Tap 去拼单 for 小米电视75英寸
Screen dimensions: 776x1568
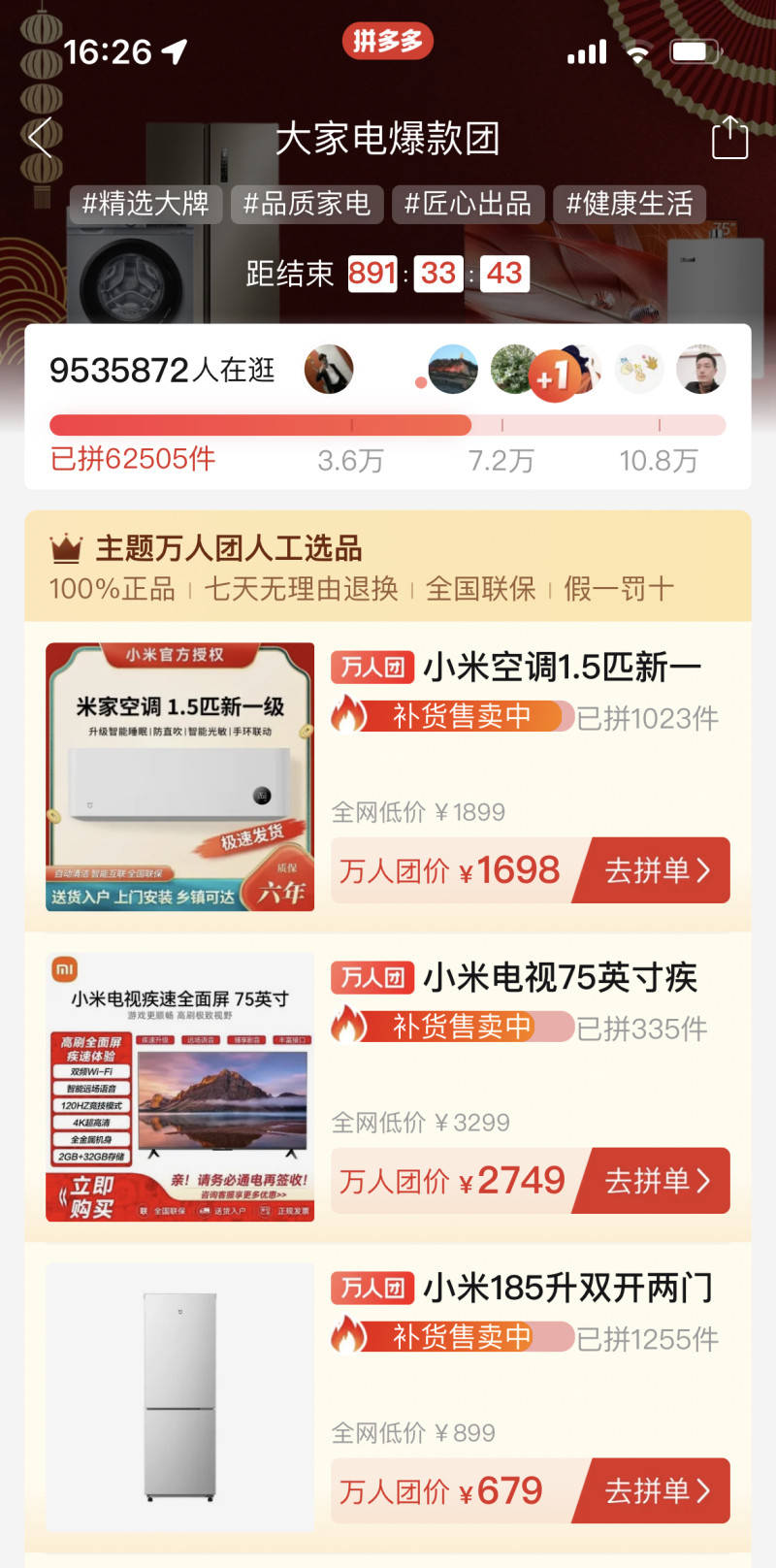click(x=657, y=1181)
